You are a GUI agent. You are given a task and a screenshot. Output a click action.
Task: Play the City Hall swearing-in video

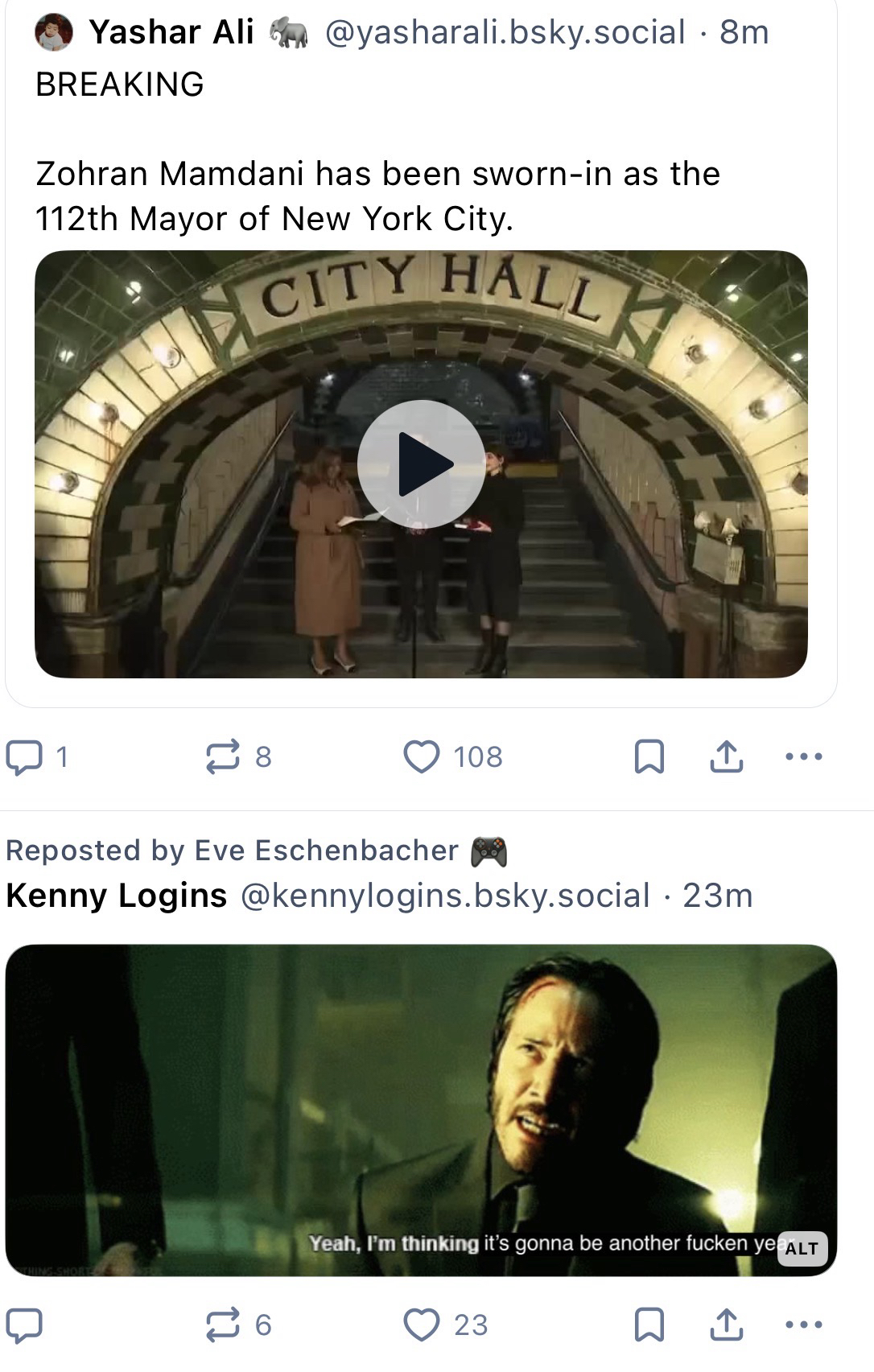(421, 464)
